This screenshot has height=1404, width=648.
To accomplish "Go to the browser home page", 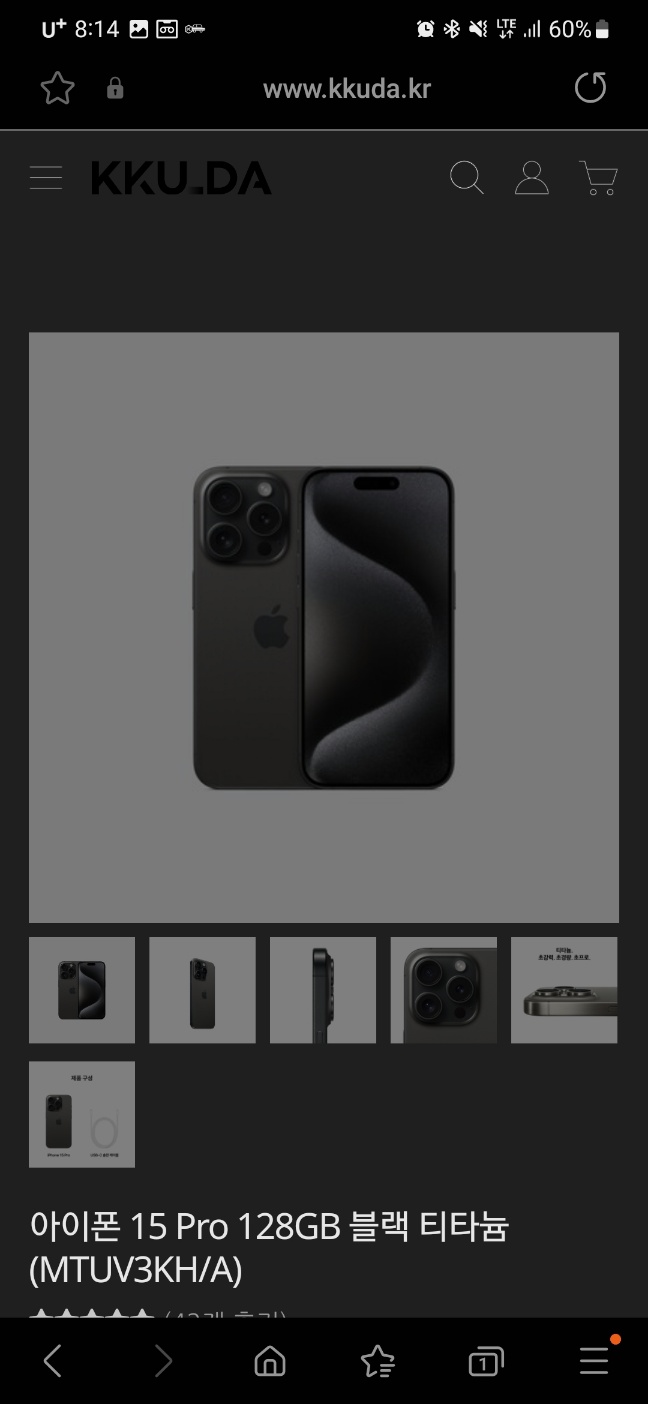I will [x=270, y=1361].
